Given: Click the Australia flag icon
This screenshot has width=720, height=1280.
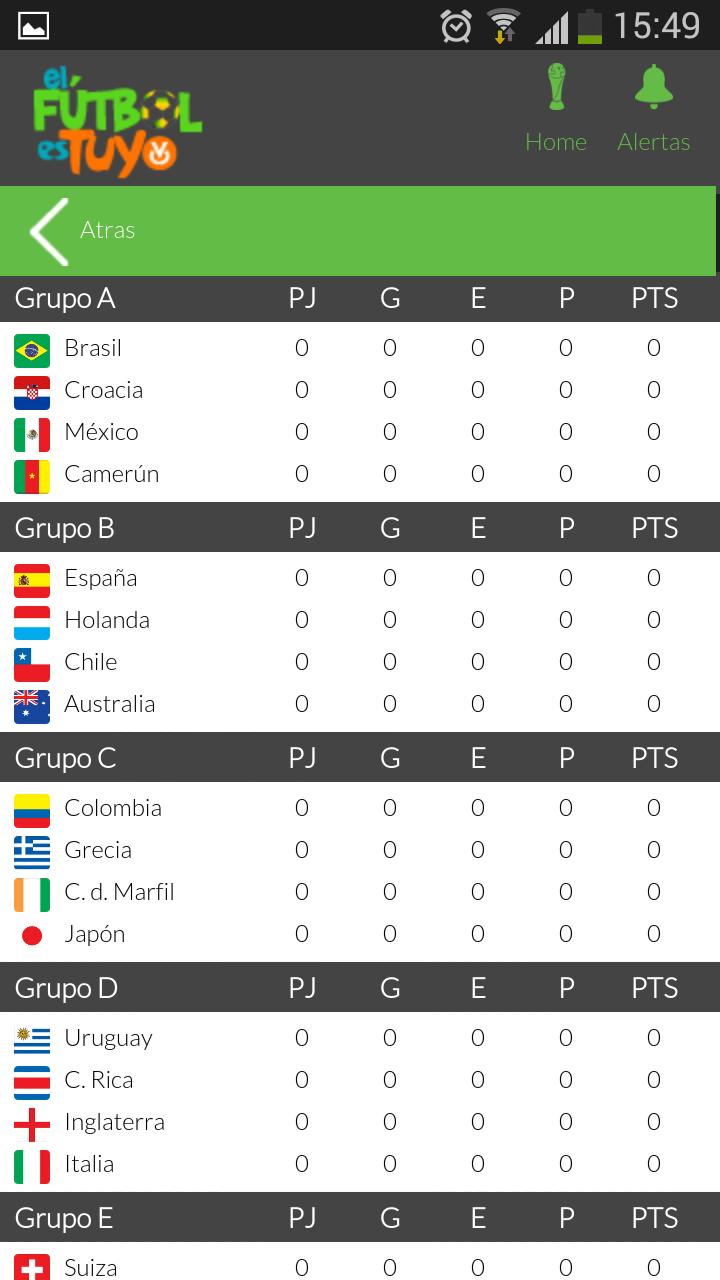Looking at the screenshot, I should [x=31, y=703].
